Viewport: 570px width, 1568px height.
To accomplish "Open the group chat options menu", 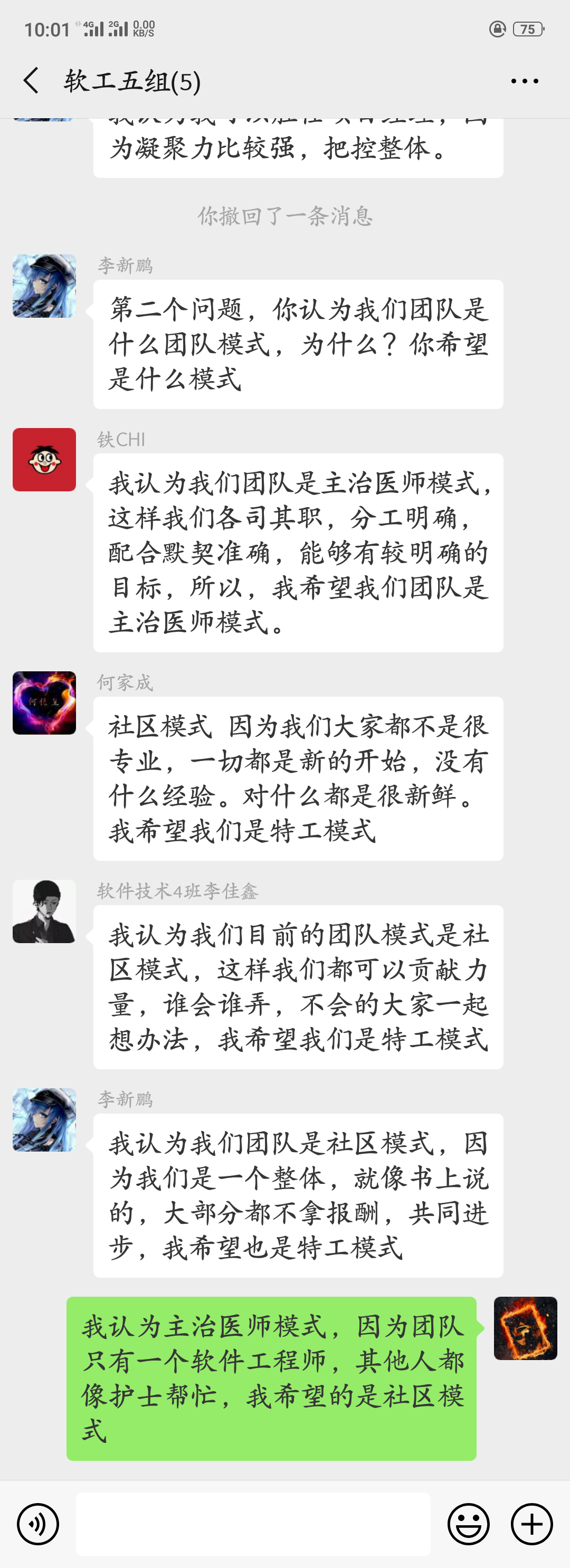I will (524, 81).
